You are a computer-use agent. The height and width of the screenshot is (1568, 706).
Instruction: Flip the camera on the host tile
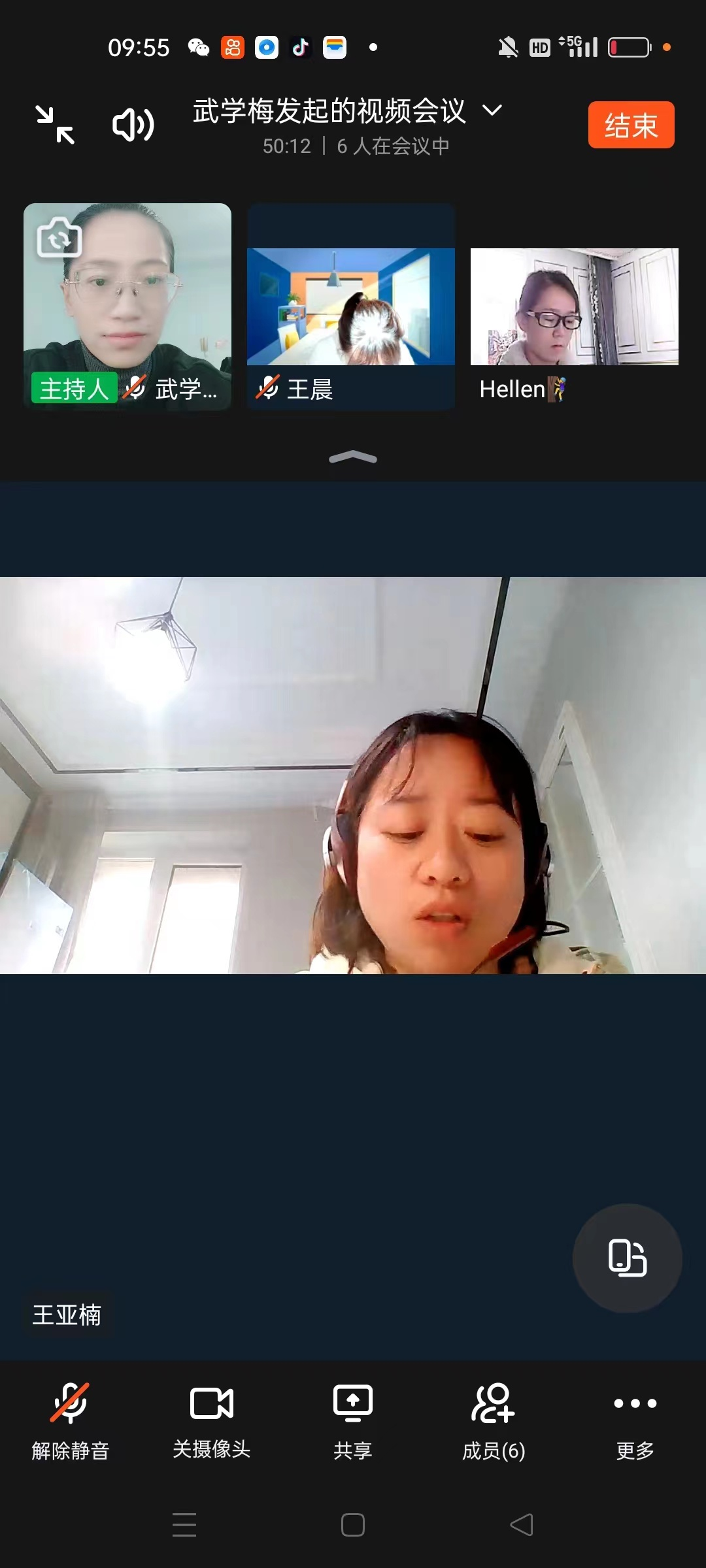(x=59, y=238)
